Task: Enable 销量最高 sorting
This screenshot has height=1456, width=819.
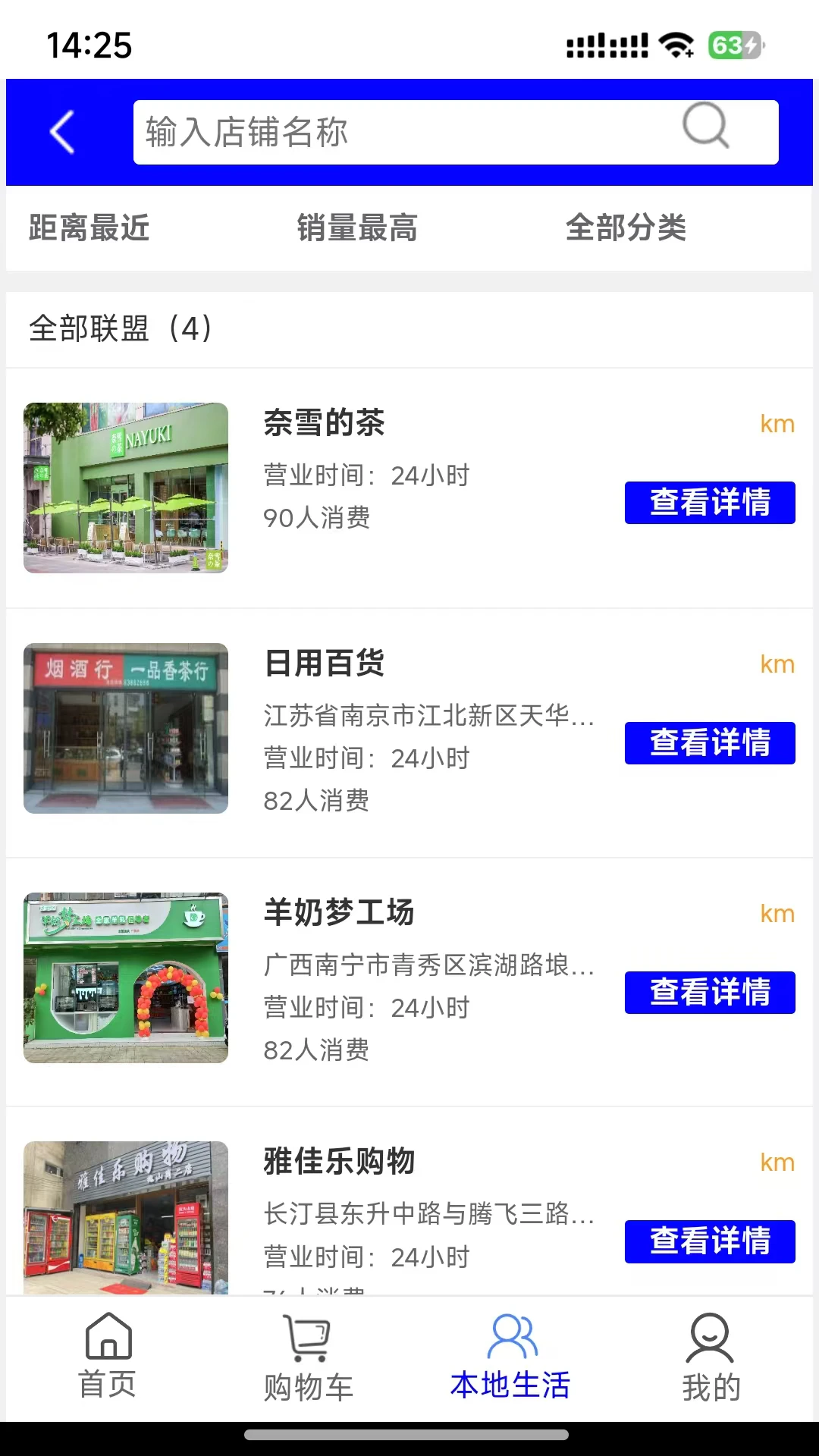Action: click(357, 228)
